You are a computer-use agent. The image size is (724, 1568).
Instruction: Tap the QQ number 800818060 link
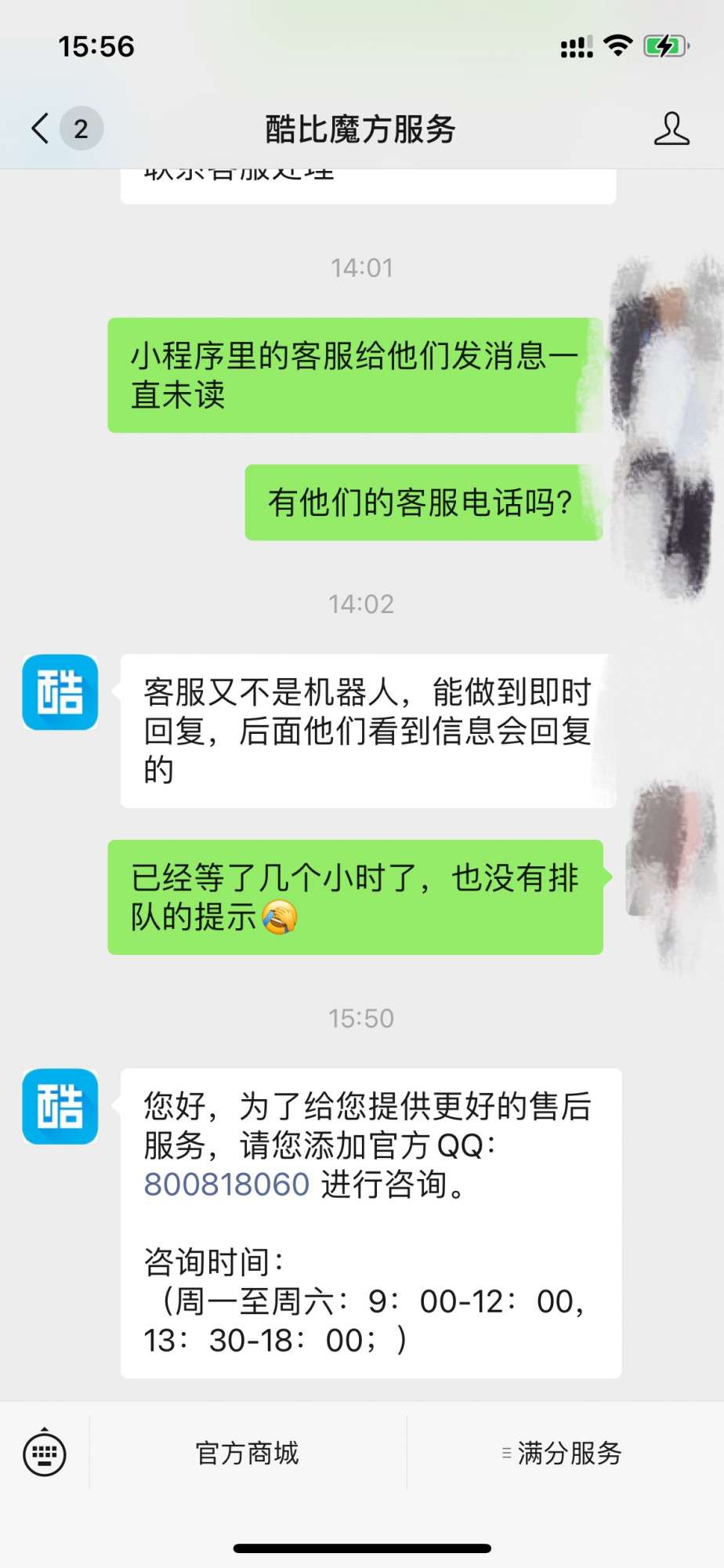226,1184
